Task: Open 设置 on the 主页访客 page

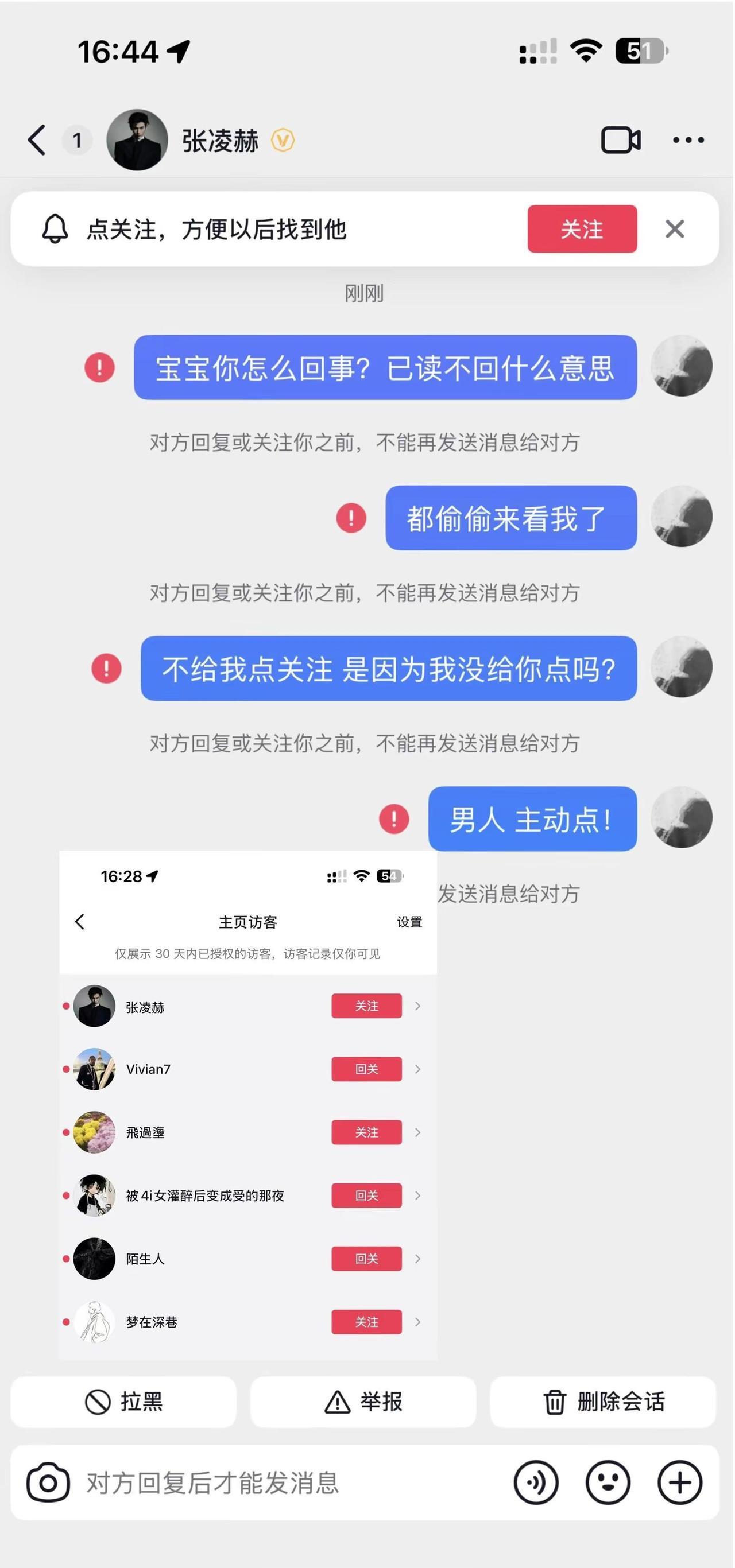Action: coord(411,922)
